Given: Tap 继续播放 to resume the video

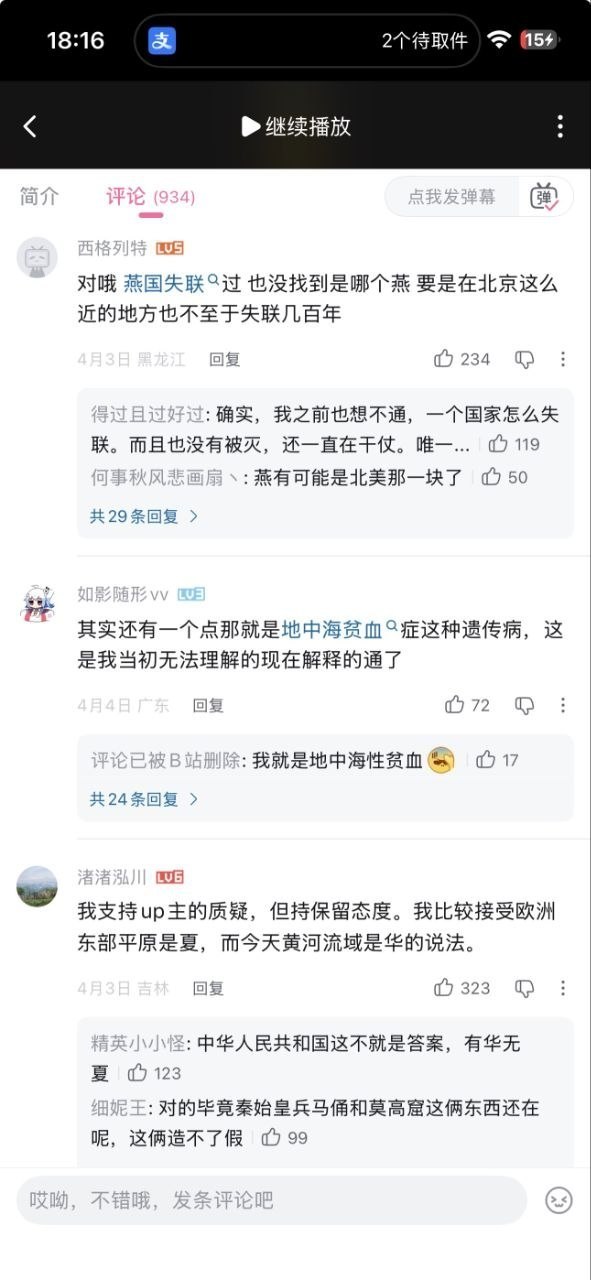Looking at the screenshot, I should [296, 126].
